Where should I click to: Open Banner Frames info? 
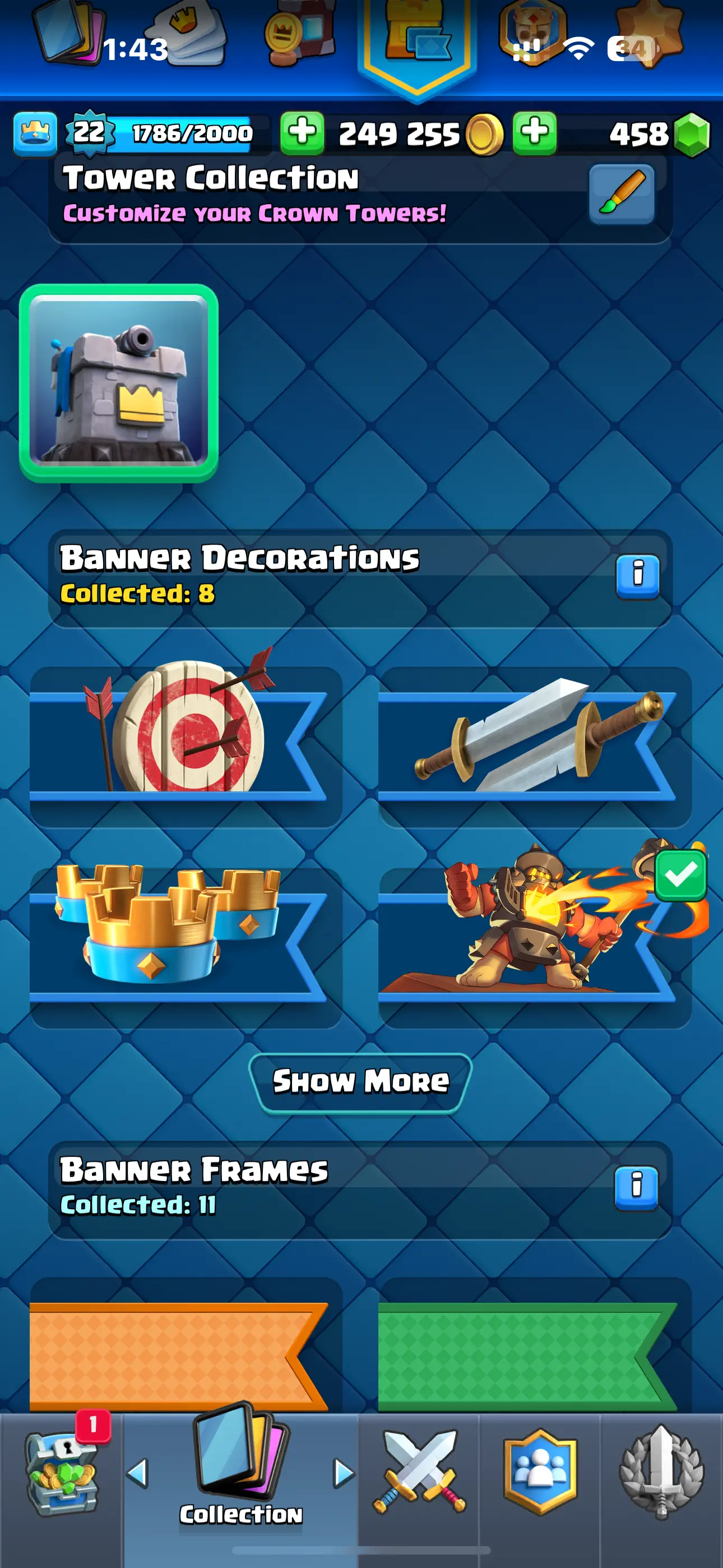[636, 1187]
